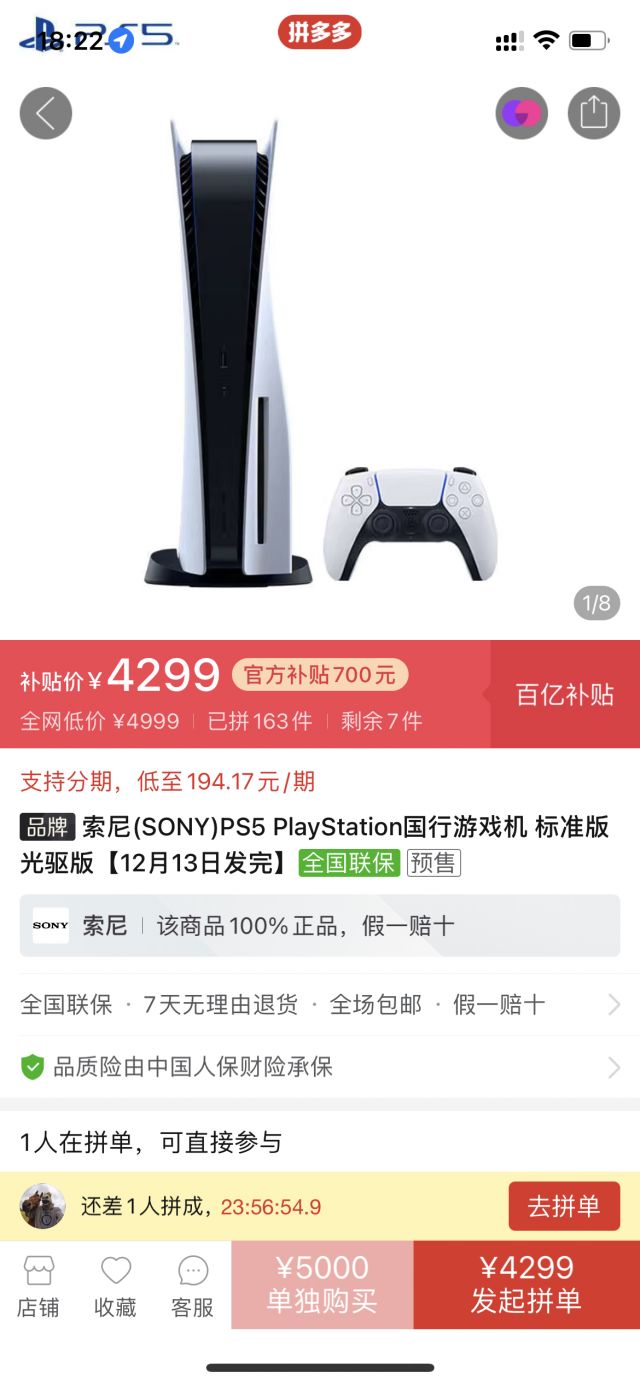Start a group buy at ¥4299

click(527, 1285)
